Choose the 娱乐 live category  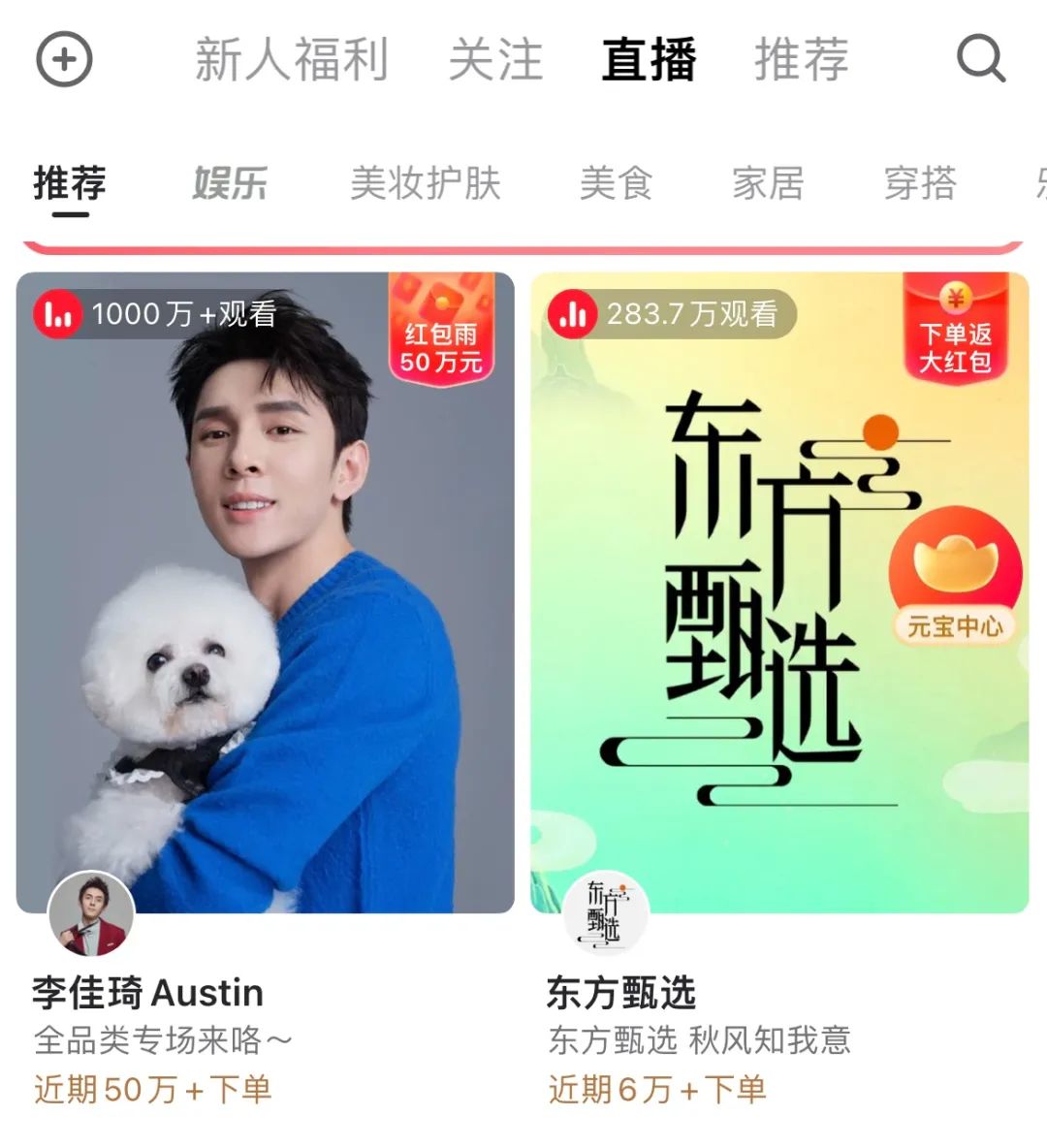230,182
